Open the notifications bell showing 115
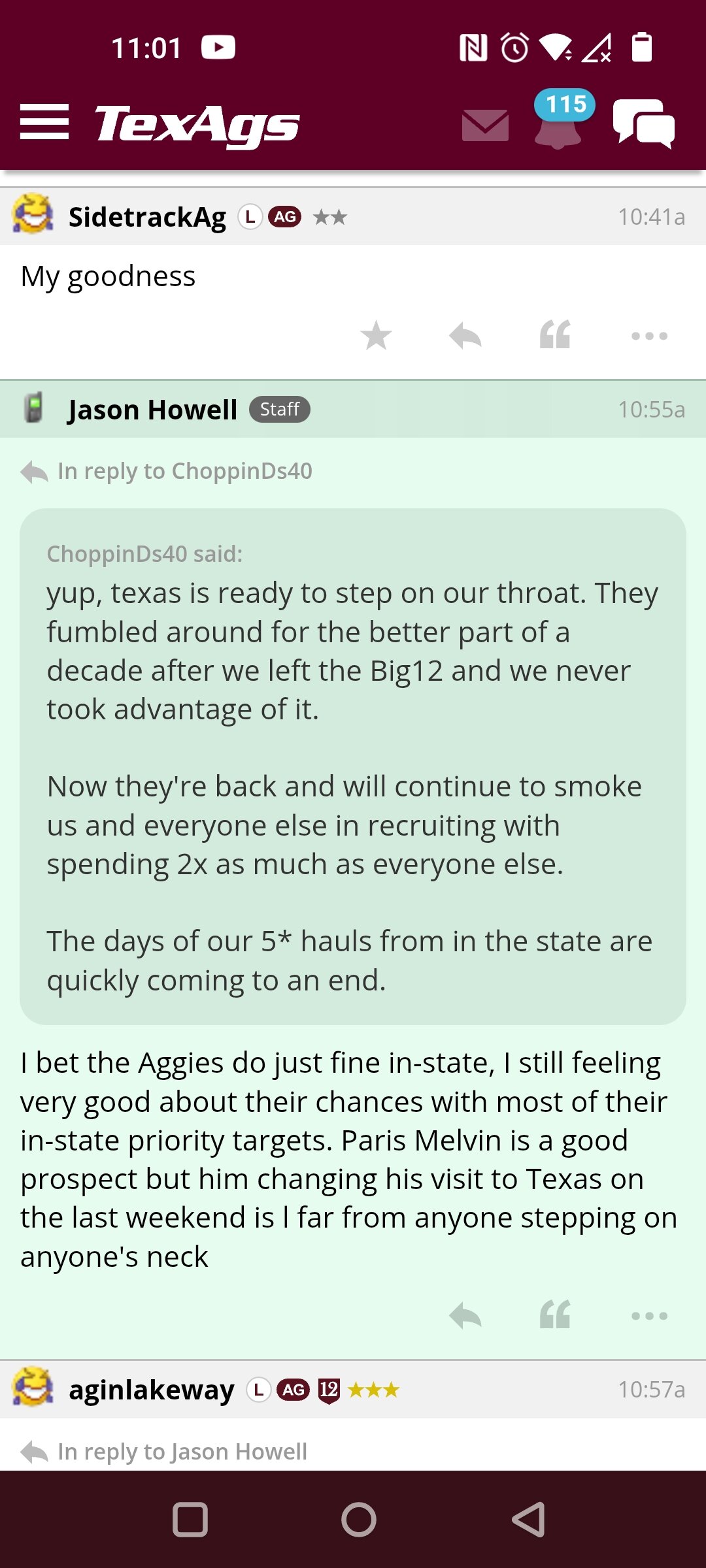This screenshot has width=706, height=1568. click(x=559, y=120)
